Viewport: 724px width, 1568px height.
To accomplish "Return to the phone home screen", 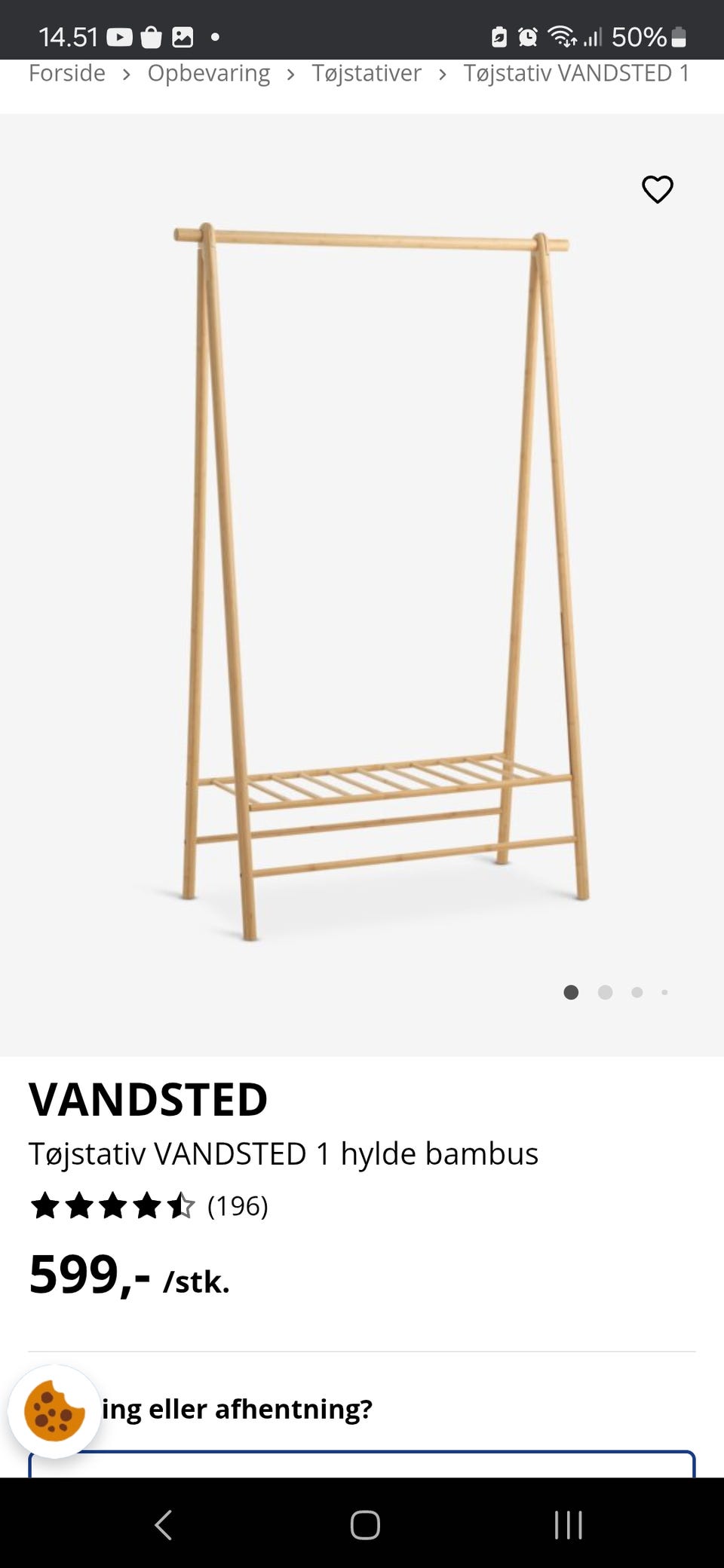I will pos(365,1524).
